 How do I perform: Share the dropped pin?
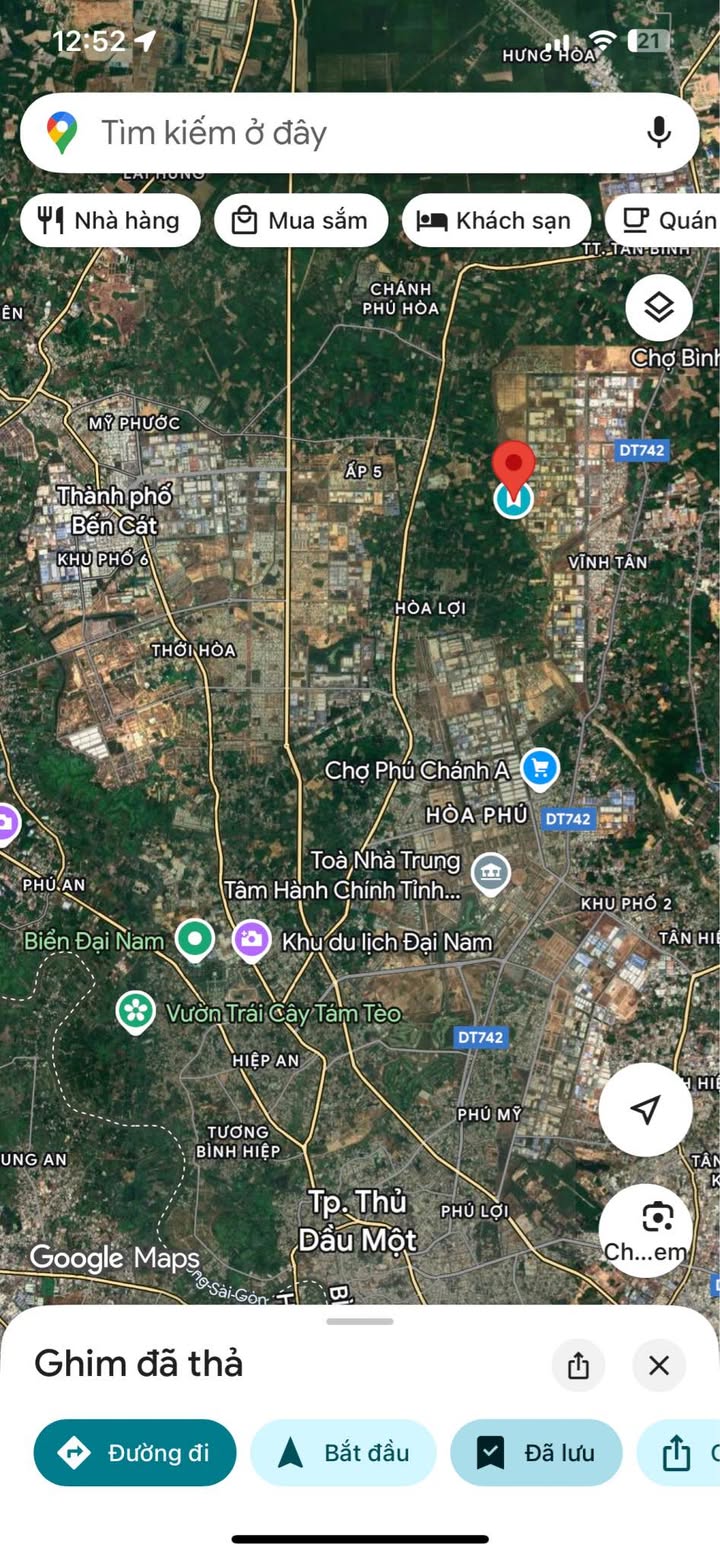(x=578, y=1366)
